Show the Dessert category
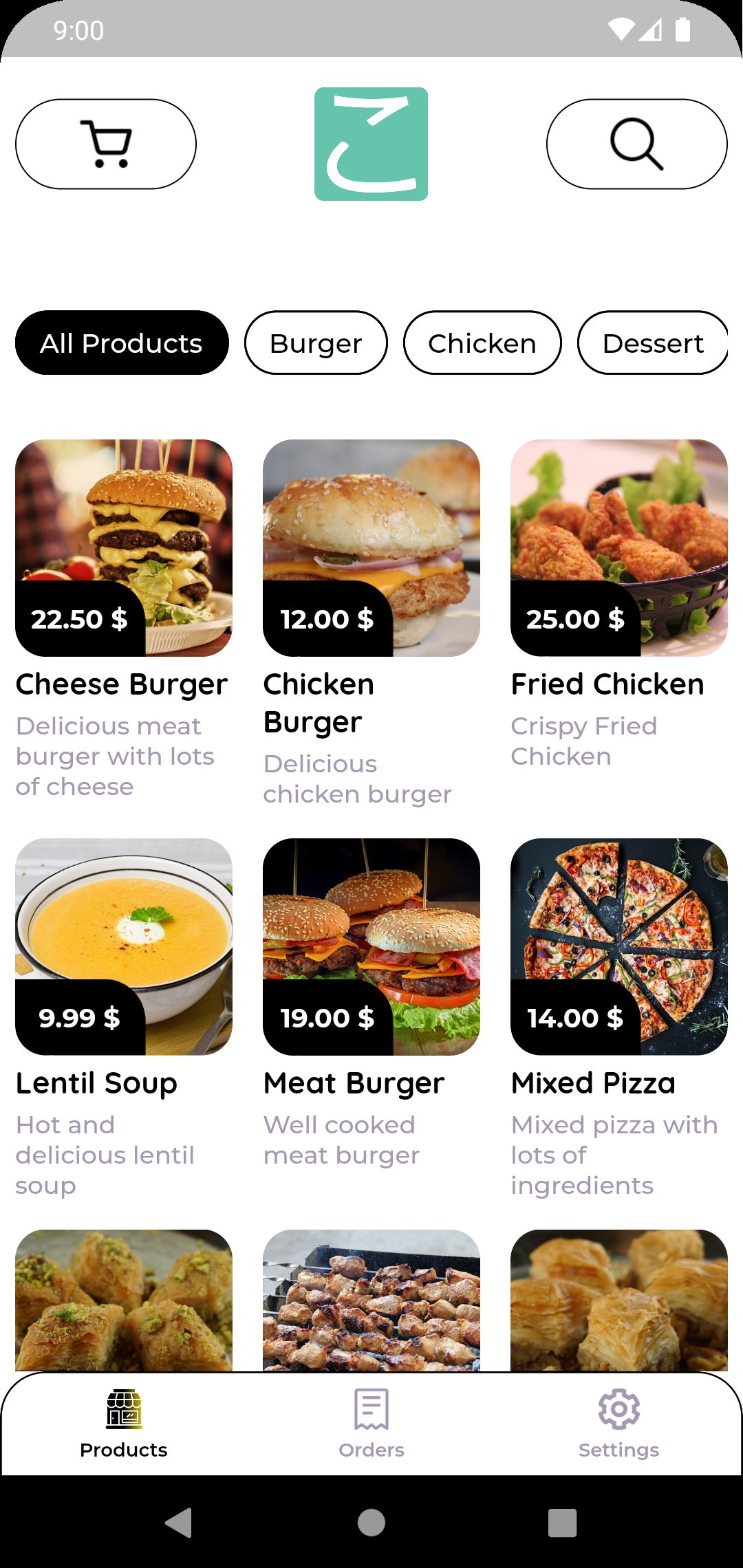 click(x=652, y=342)
